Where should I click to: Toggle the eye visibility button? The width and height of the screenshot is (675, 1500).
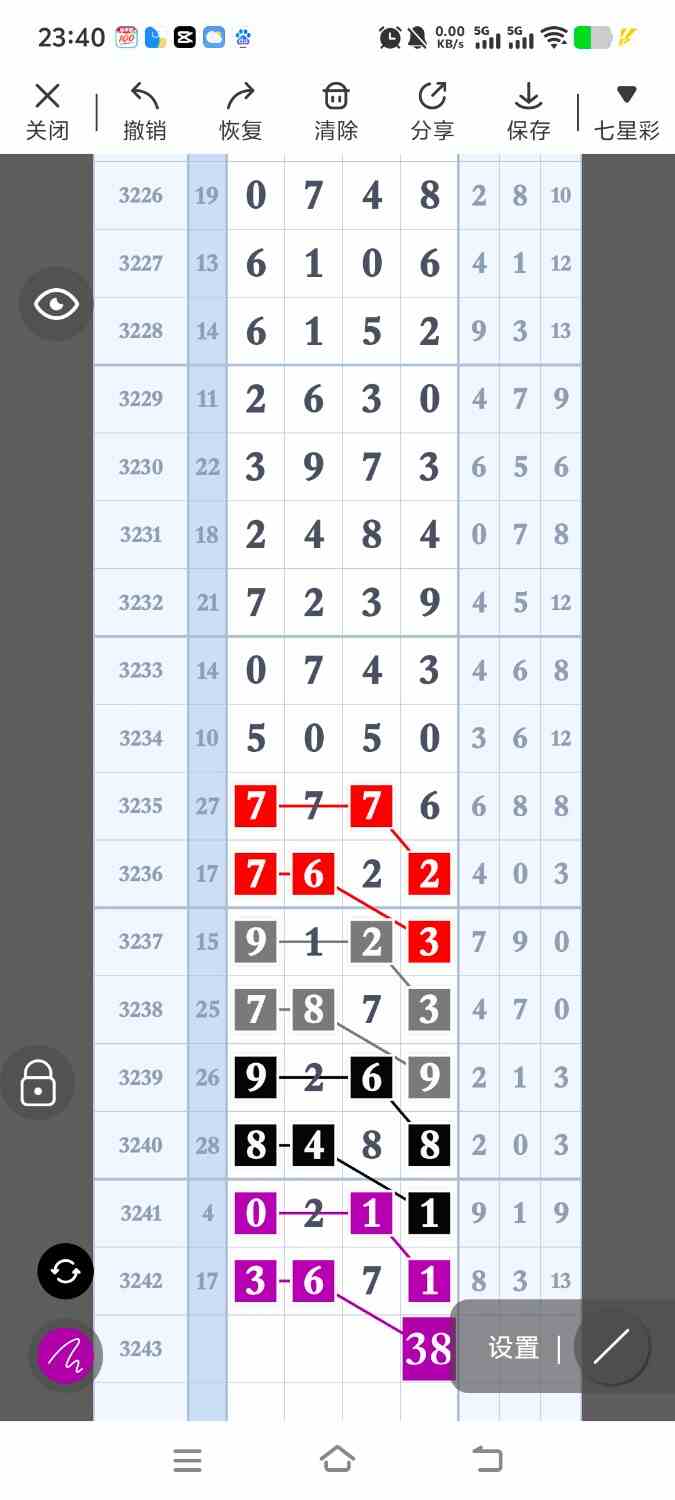[x=57, y=304]
